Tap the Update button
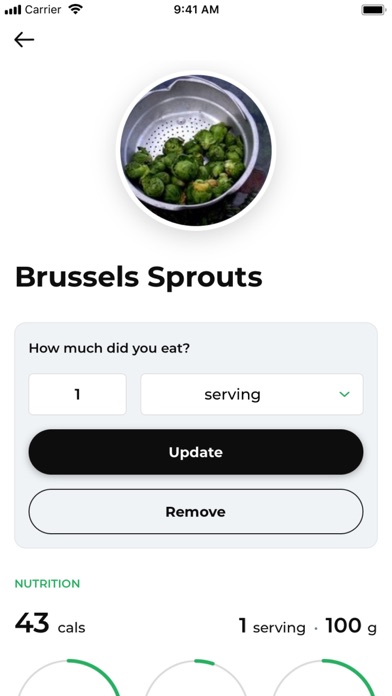Image resolution: width=392 pixels, height=696 pixels. click(x=196, y=452)
